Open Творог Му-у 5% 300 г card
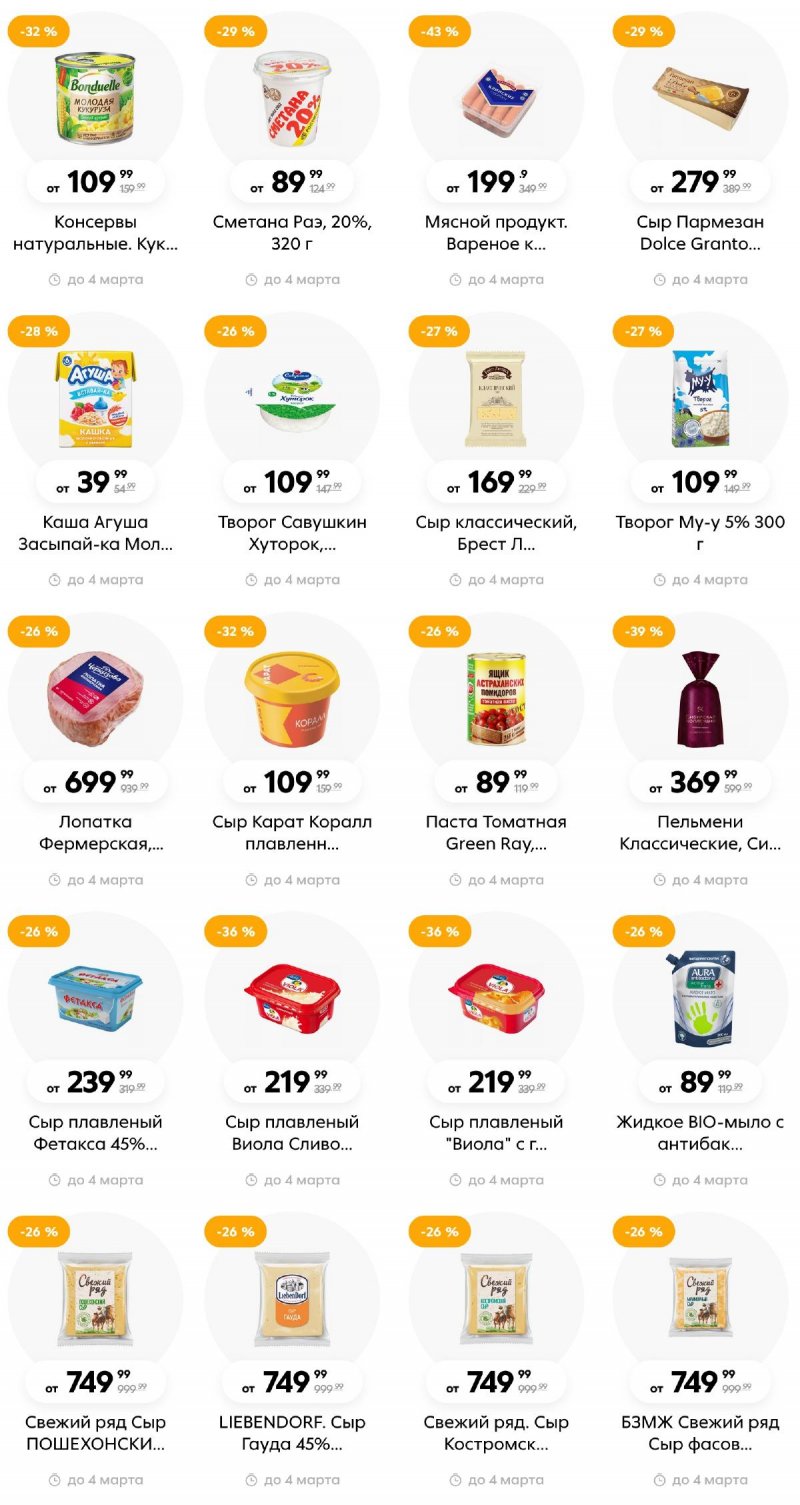The width and height of the screenshot is (800, 1505). click(x=700, y=395)
